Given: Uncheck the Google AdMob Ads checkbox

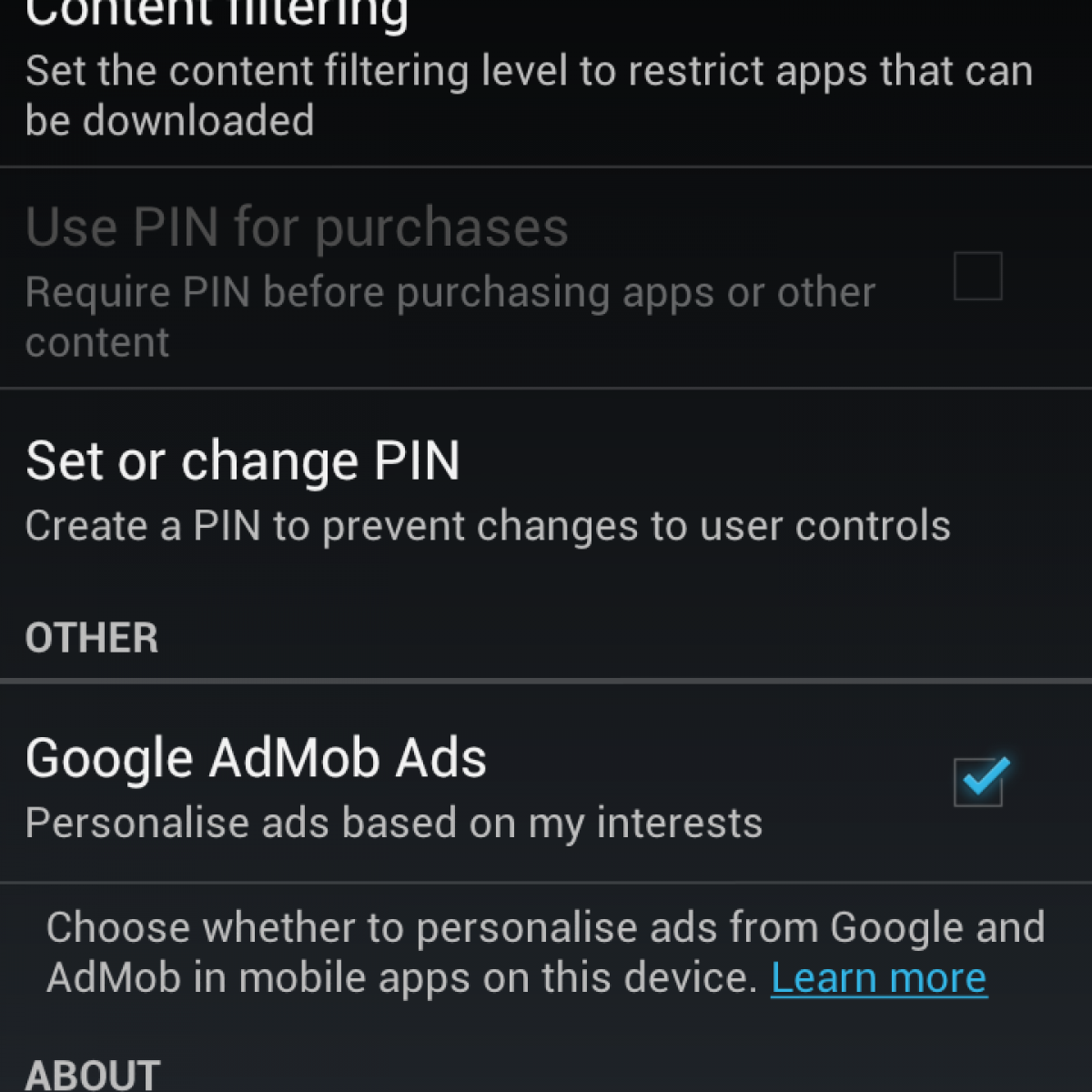Looking at the screenshot, I should pos(978,782).
